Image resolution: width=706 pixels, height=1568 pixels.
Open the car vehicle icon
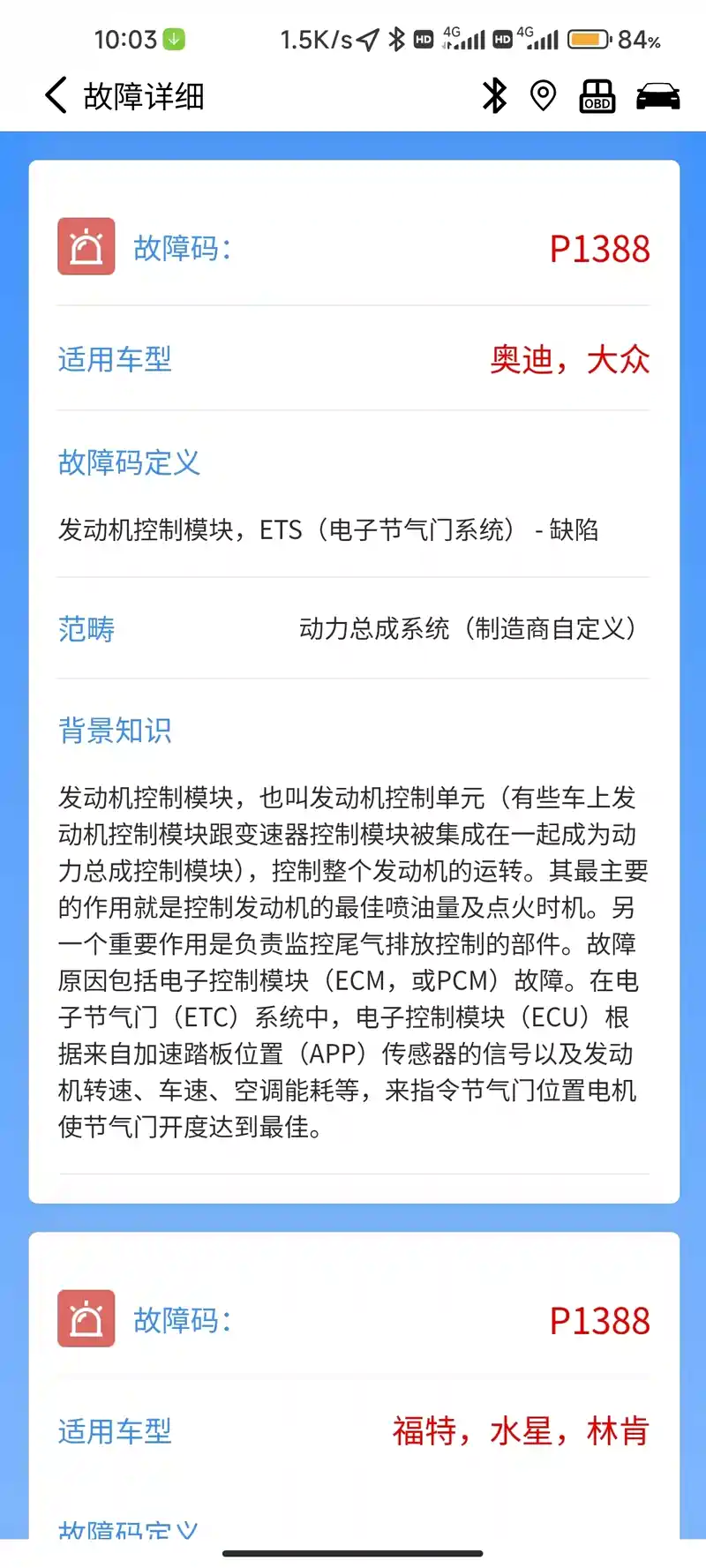[657, 95]
